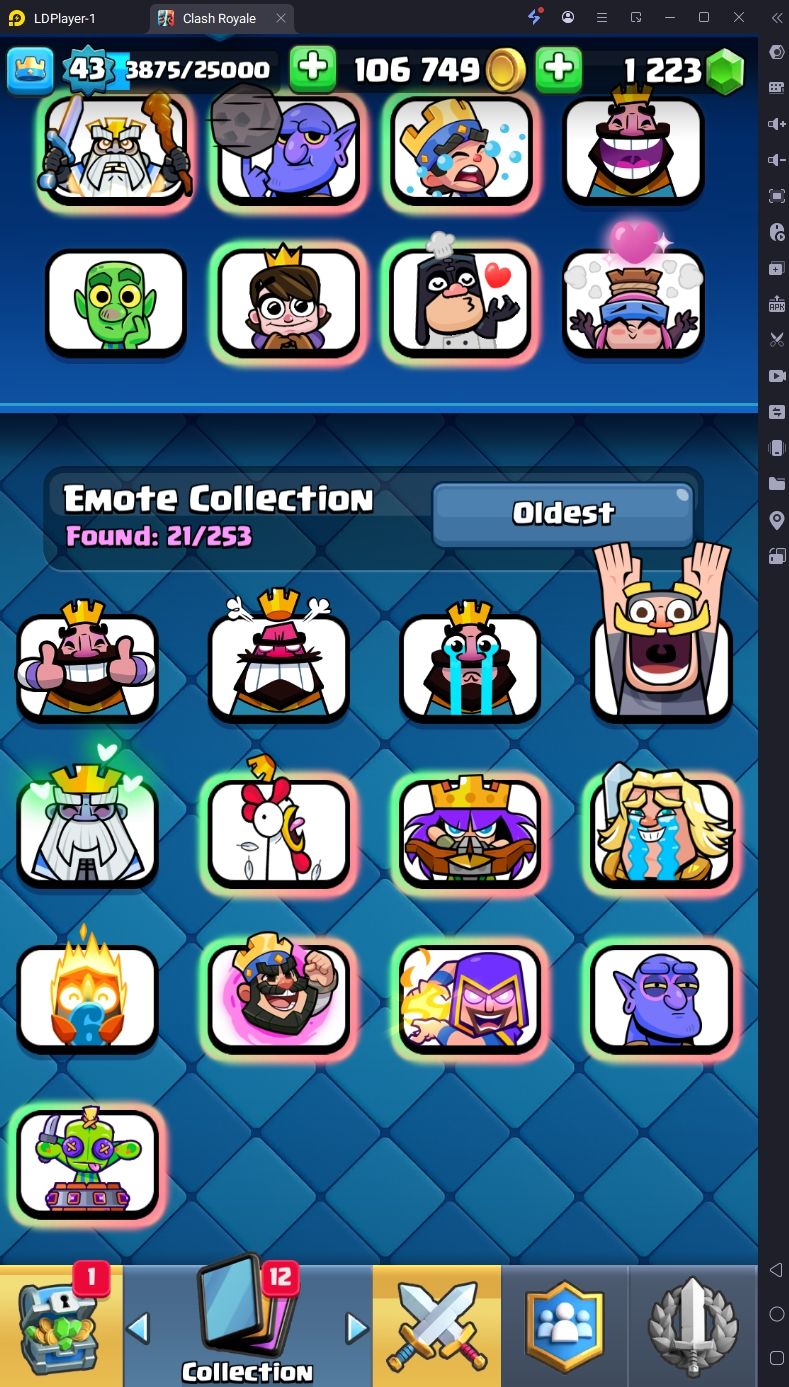Select the crying king emote

coord(470,665)
